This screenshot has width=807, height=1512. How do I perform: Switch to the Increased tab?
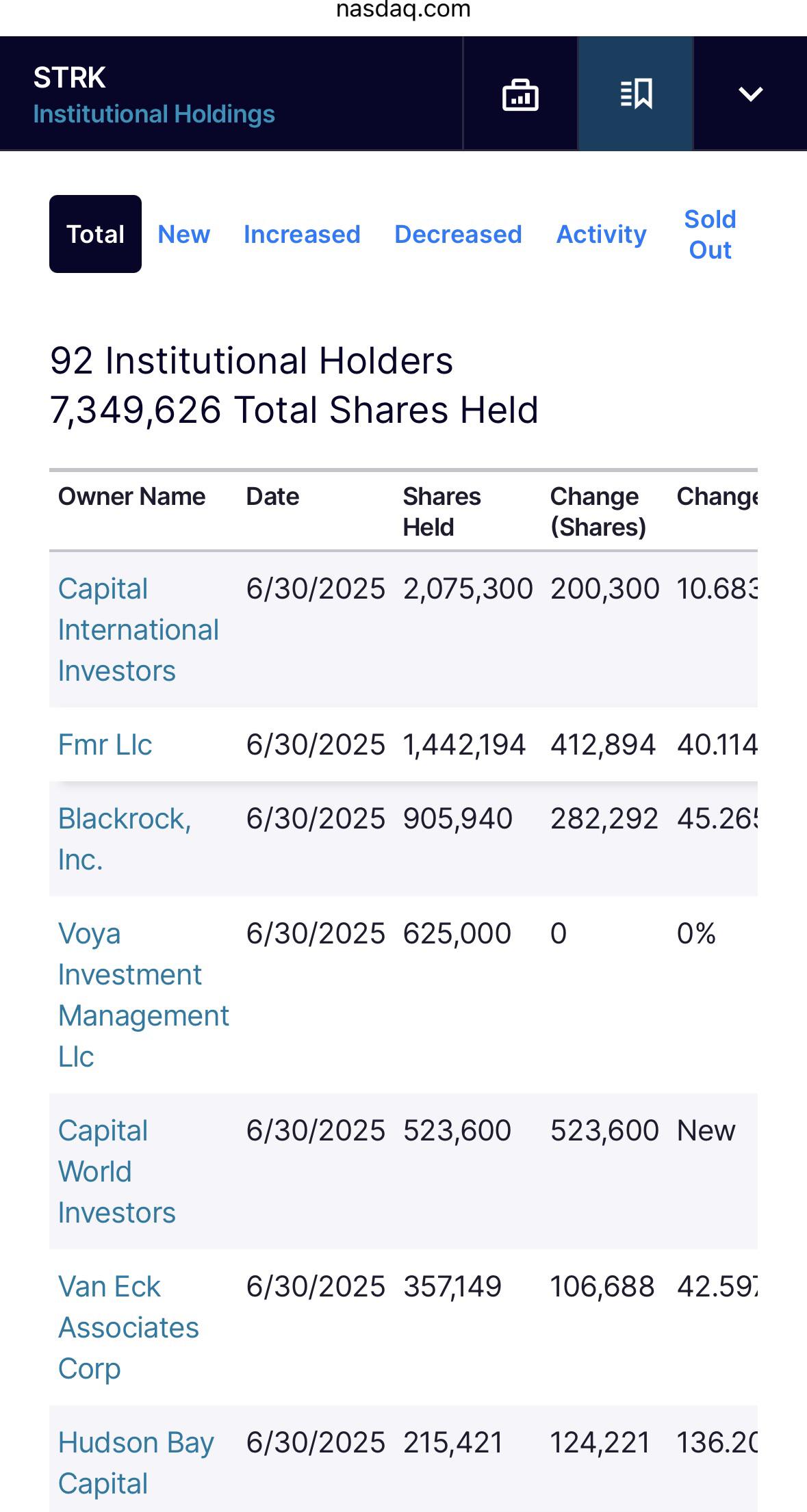pyautogui.click(x=302, y=234)
